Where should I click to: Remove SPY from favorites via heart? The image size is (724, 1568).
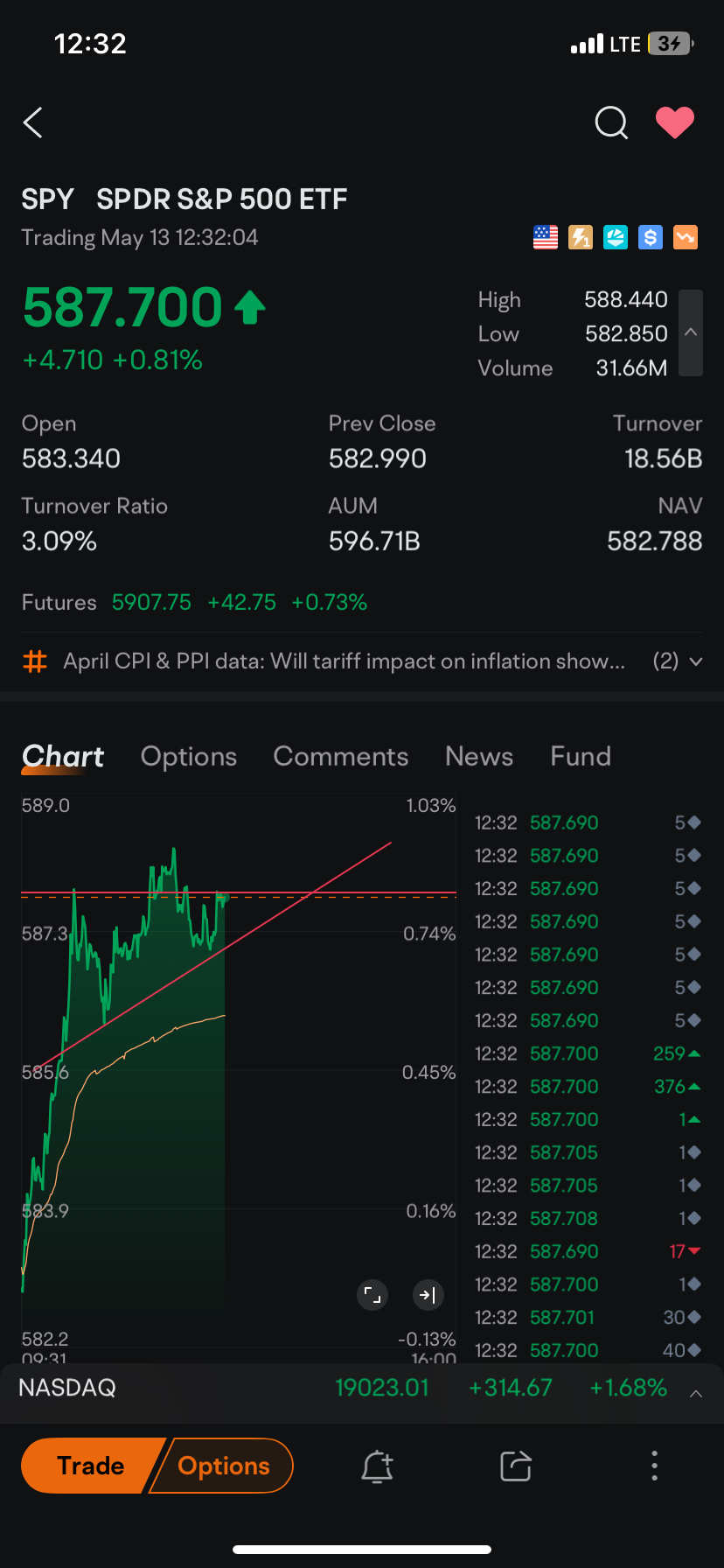675,122
